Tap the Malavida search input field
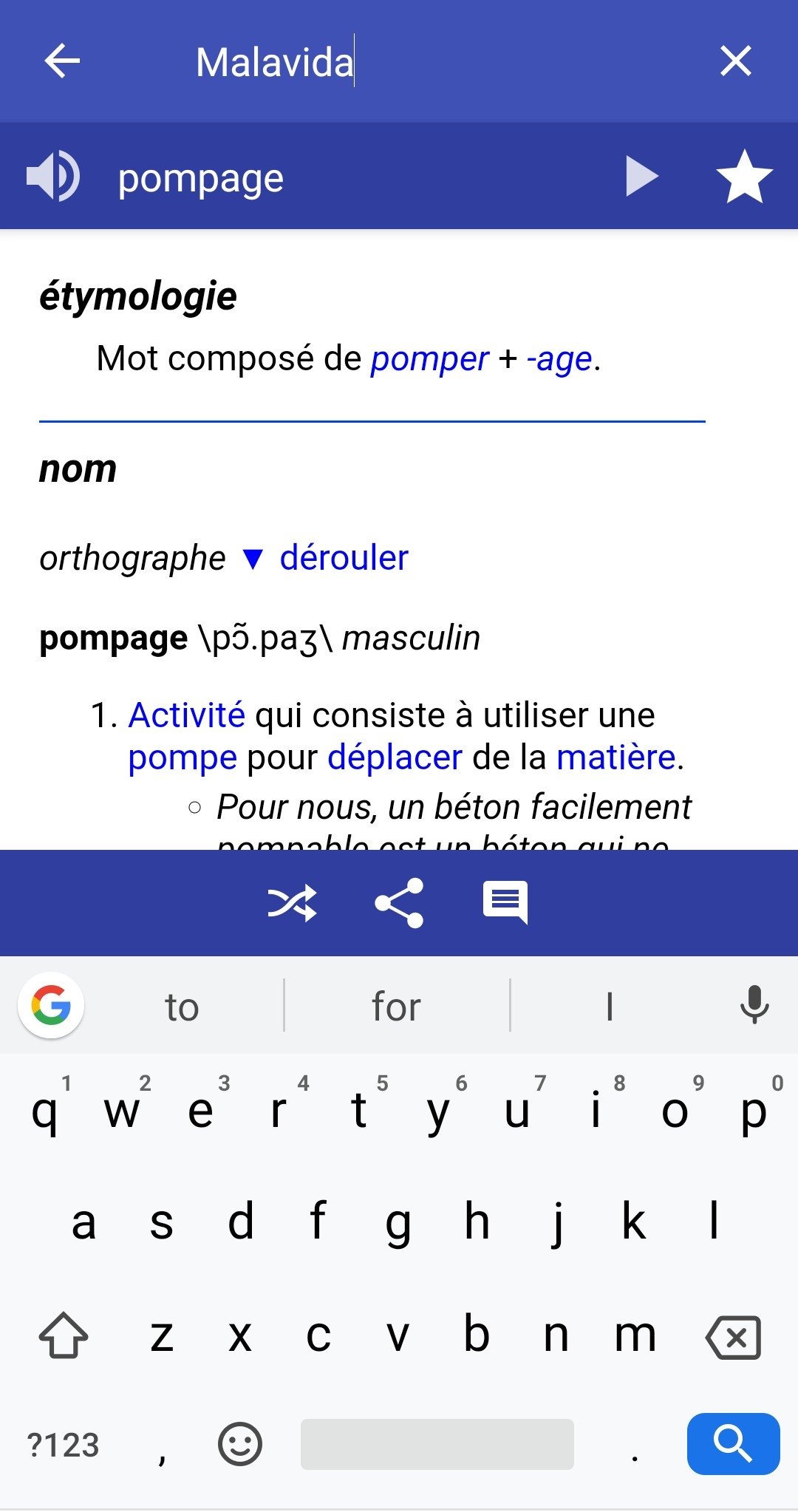Image resolution: width=798 pixels, height=1512 pixels. tap(276, 62)
